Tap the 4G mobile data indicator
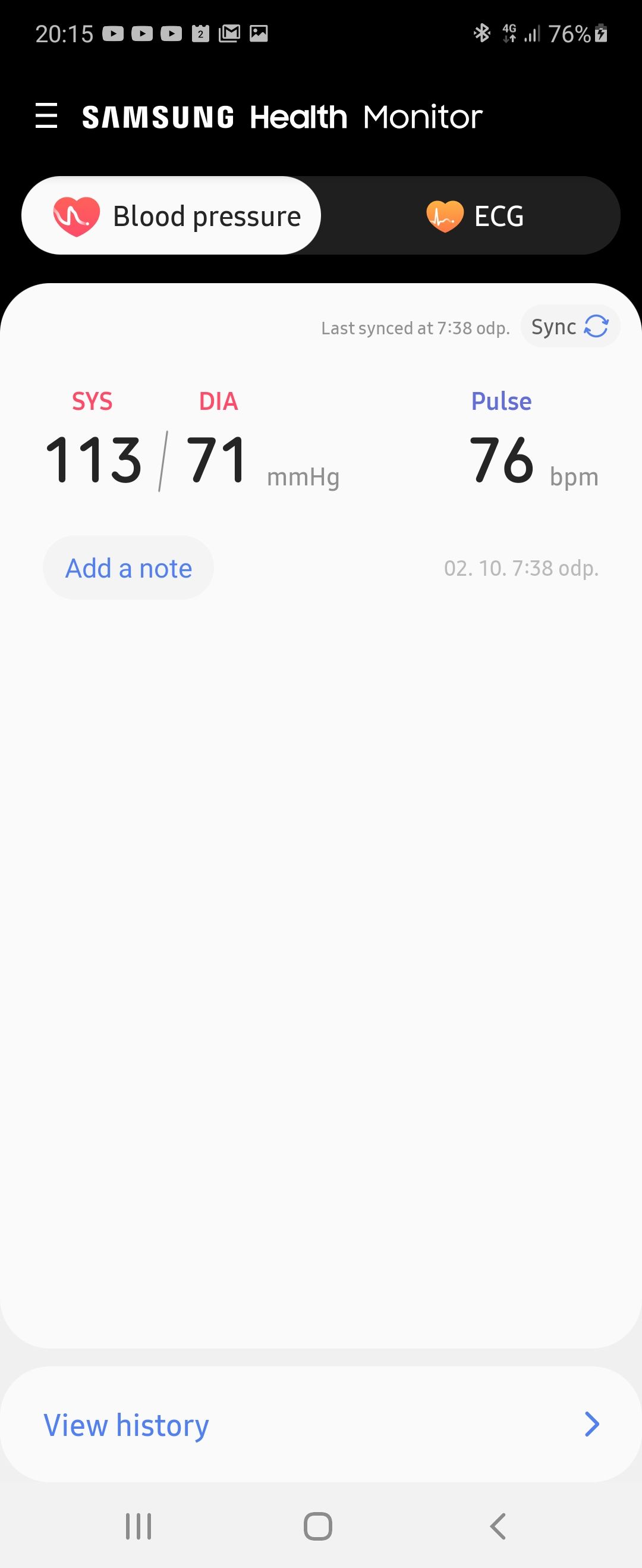 coord(510,33)
